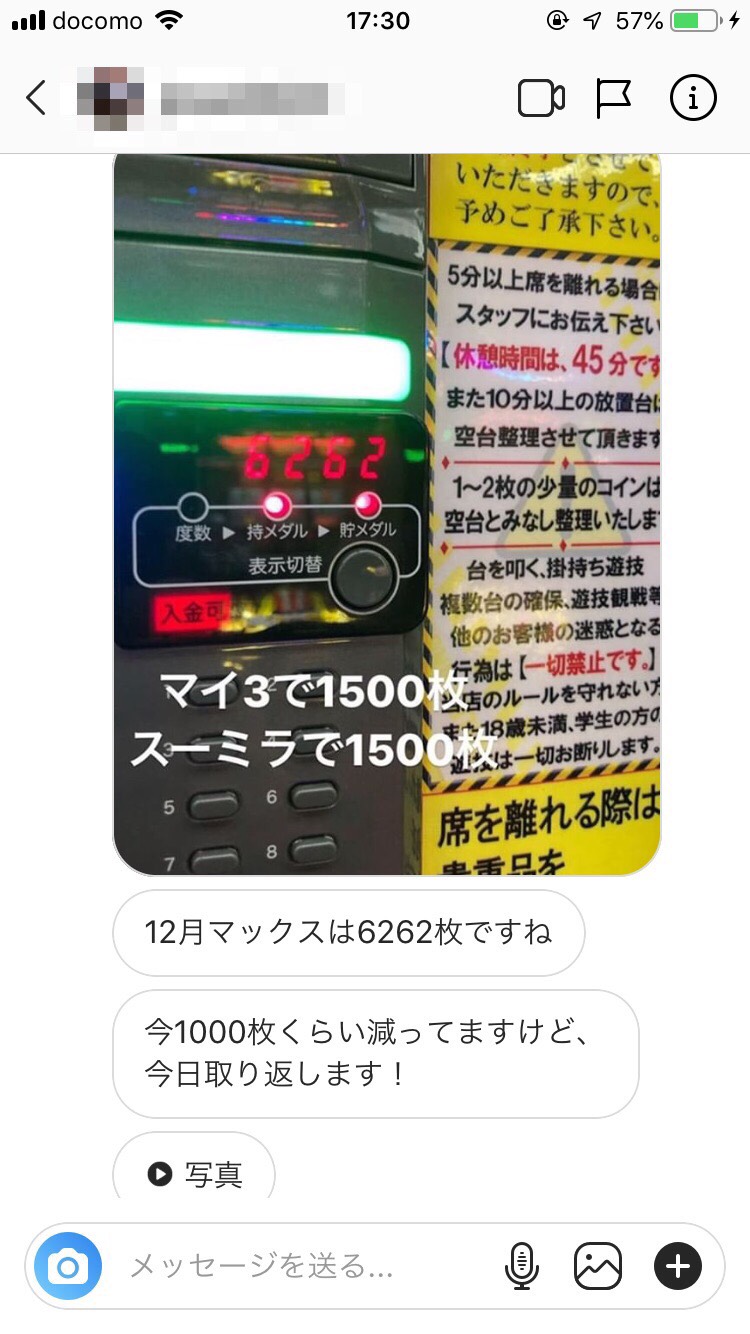Image resolution: width=750 pixels, height=1334 pixels.
Task: Tap the flag icon in the header
Action: [613, 98]
